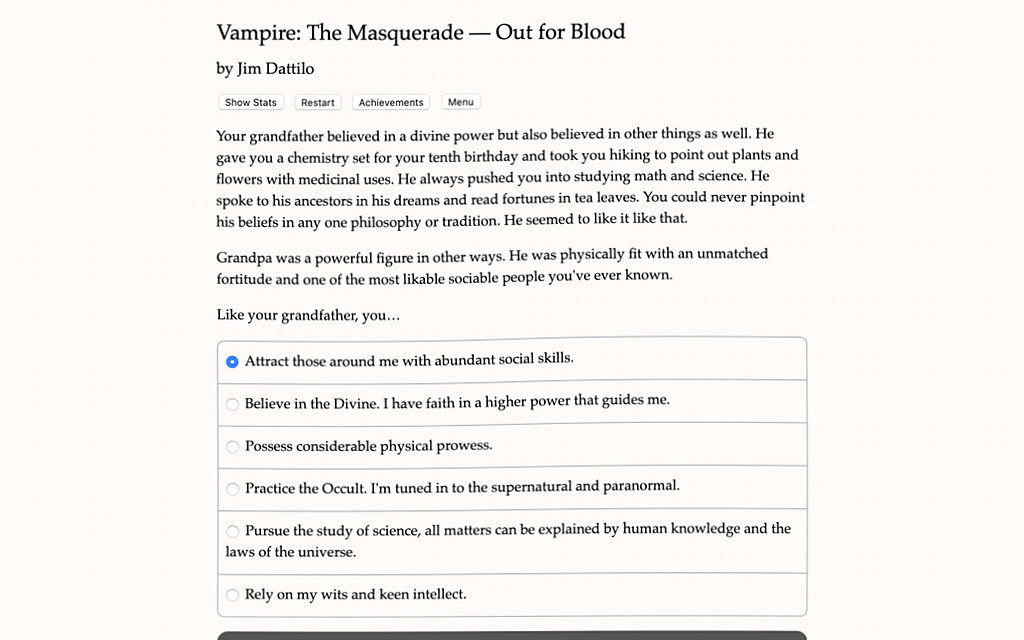
Task: View the Achievements list
Action: tap(391, 102)
